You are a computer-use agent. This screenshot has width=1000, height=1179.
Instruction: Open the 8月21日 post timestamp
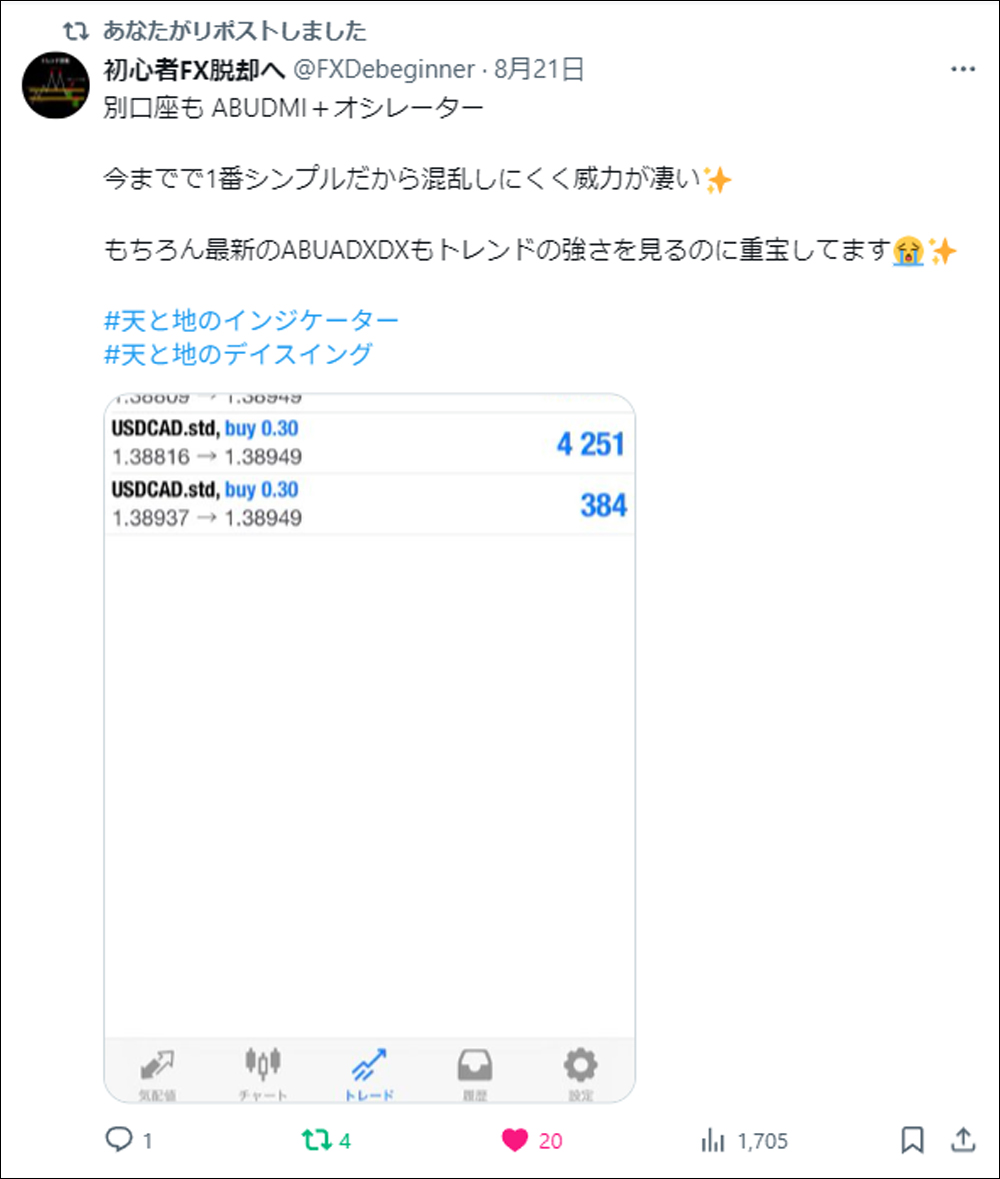coord(539,70)
